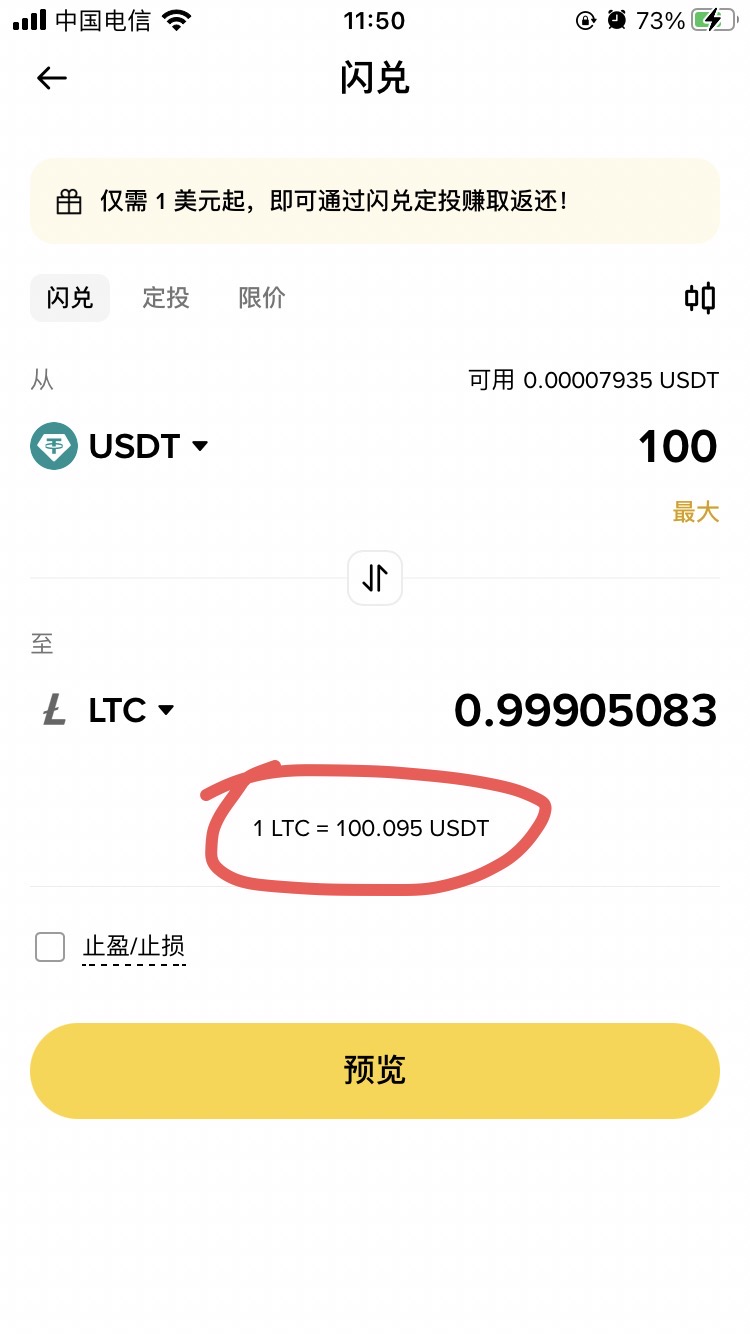Switch to the 限价 tab
Screen dimensions: 750x1334
pos(262,297)
